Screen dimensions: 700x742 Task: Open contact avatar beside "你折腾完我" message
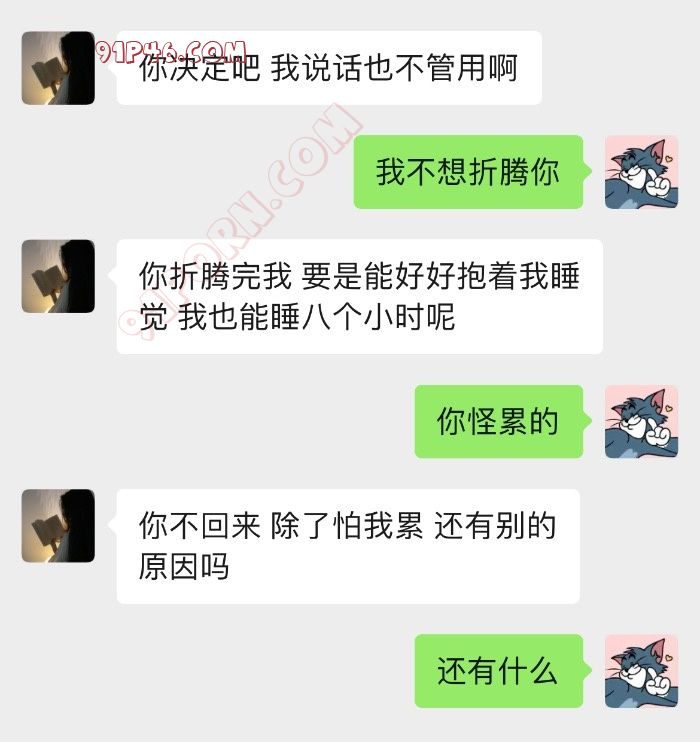tap(58, 276)
